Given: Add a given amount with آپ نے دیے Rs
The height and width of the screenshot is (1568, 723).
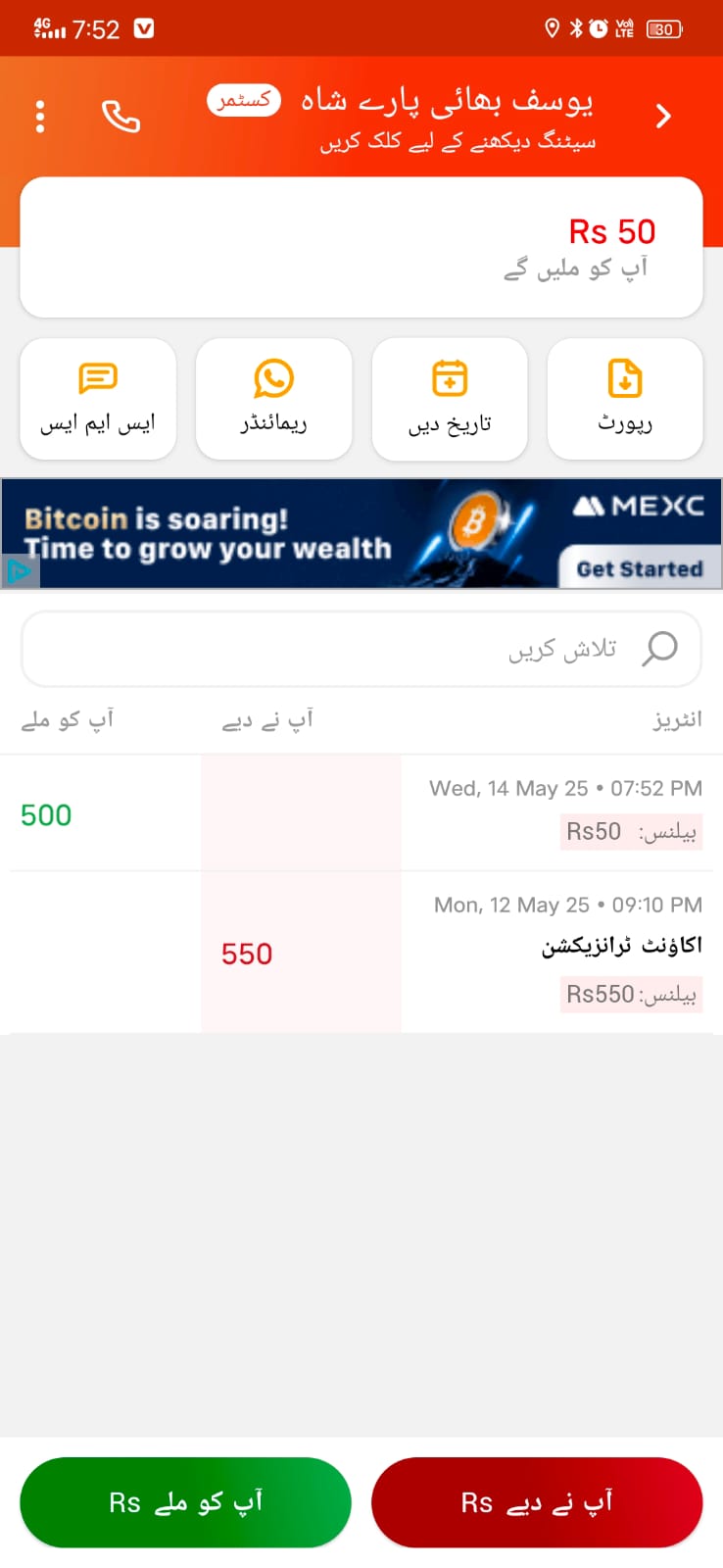Looking at the screenshot, I should (x=537, y=1502).
